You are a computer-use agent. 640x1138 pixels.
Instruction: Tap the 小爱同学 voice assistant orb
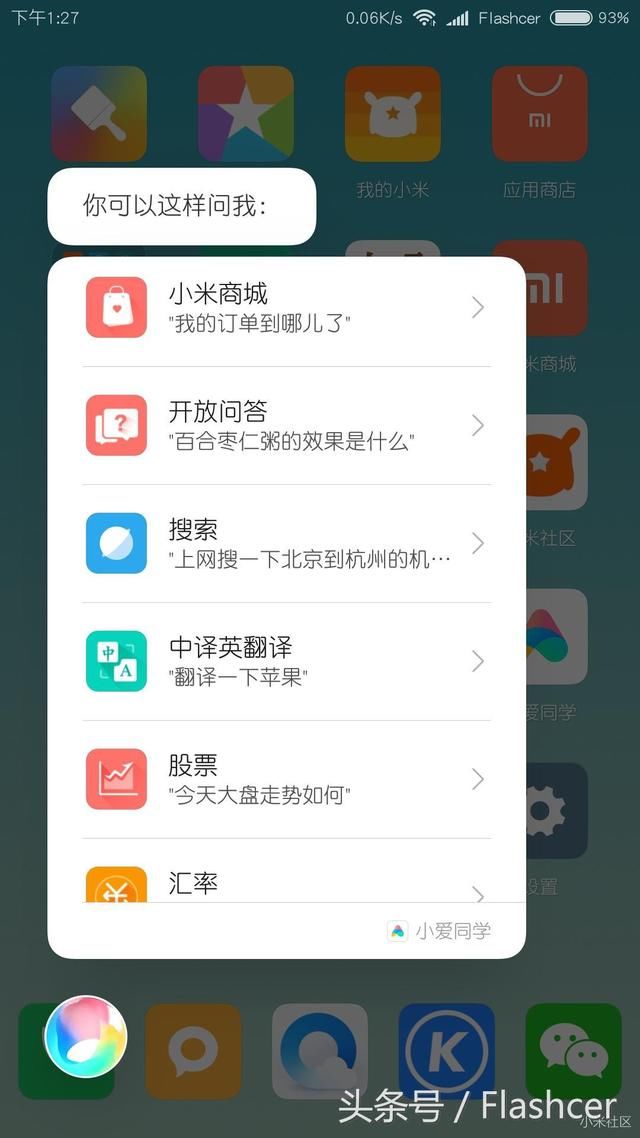(x=86, y=1036)
